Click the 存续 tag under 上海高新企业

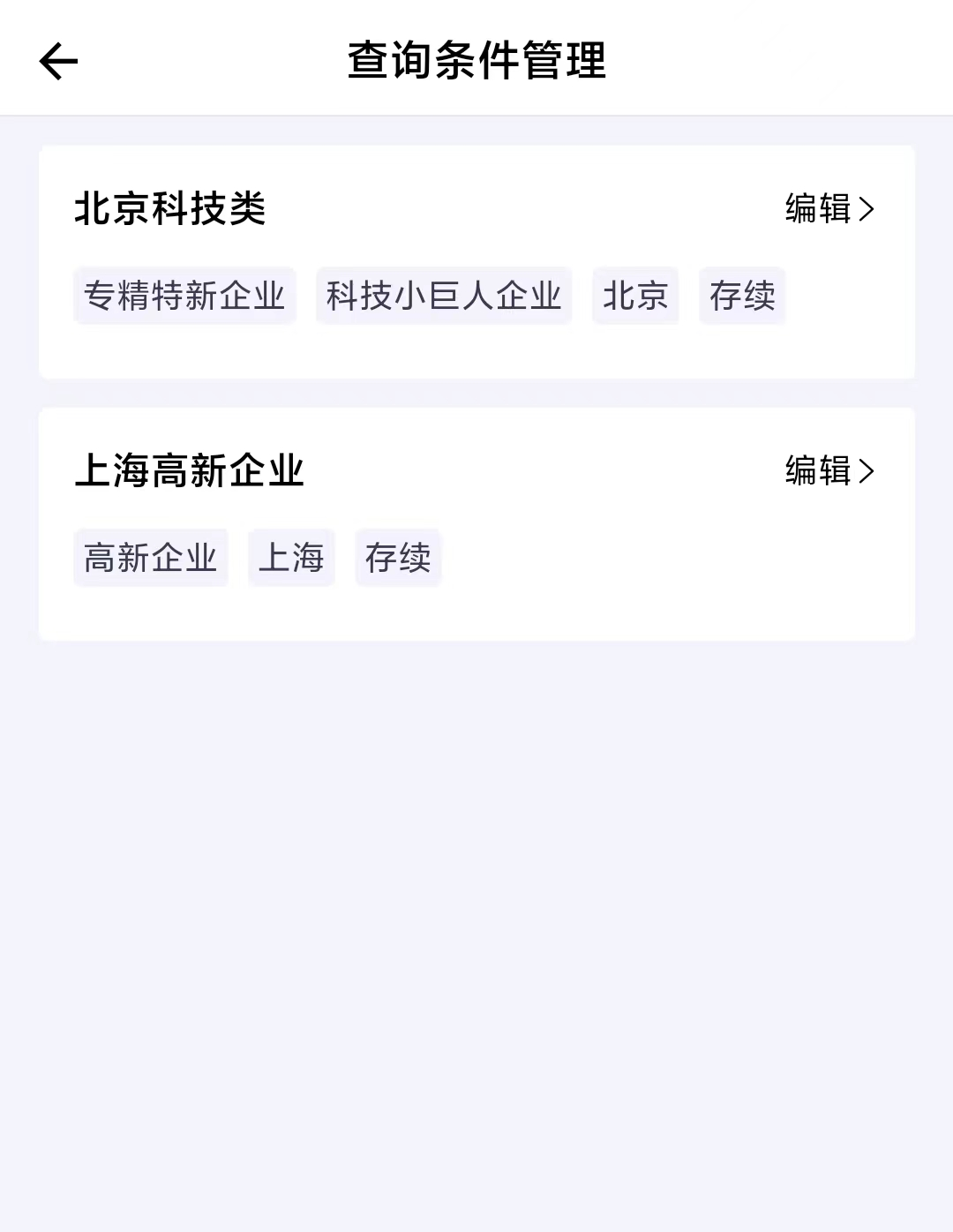(398, 557)
